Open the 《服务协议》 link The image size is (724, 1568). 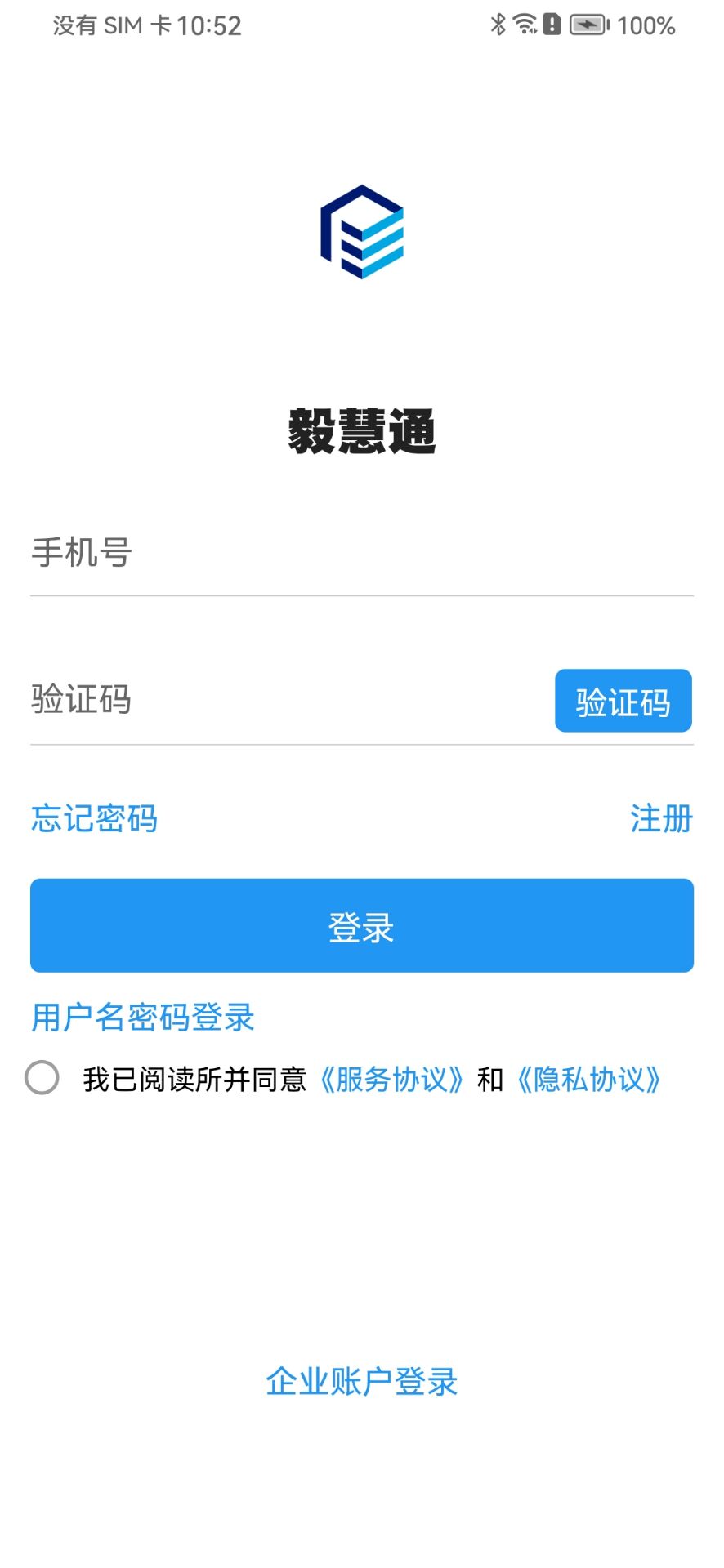(x=391, y=1080)
